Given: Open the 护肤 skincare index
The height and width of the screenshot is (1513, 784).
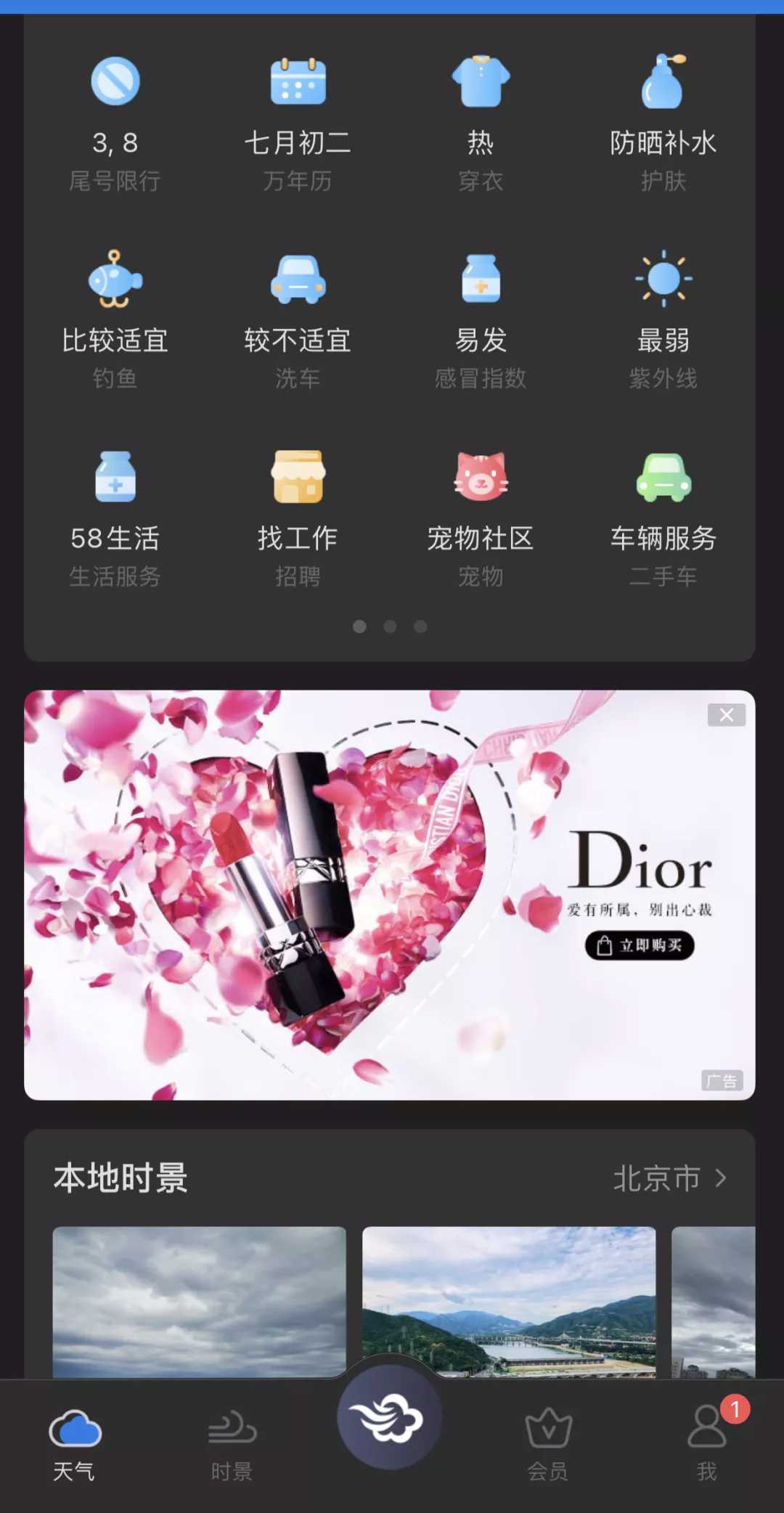Looking at the screenshot, I should tap(663, 123).
